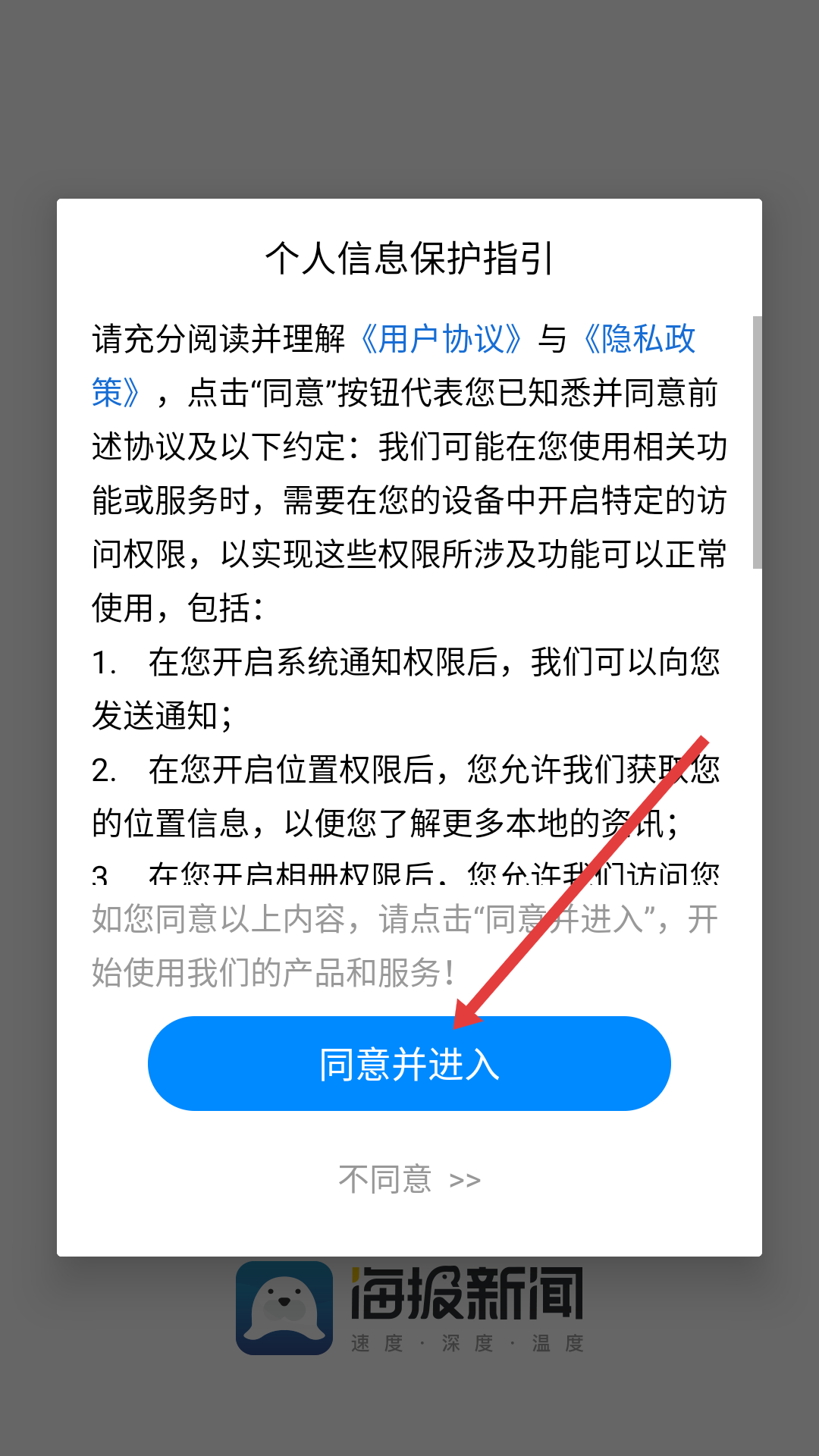Image resolution: width=819 pixels, height=1456 pixels.
Task: Open the 《用户协议》 link
Action: pos(441,339)
